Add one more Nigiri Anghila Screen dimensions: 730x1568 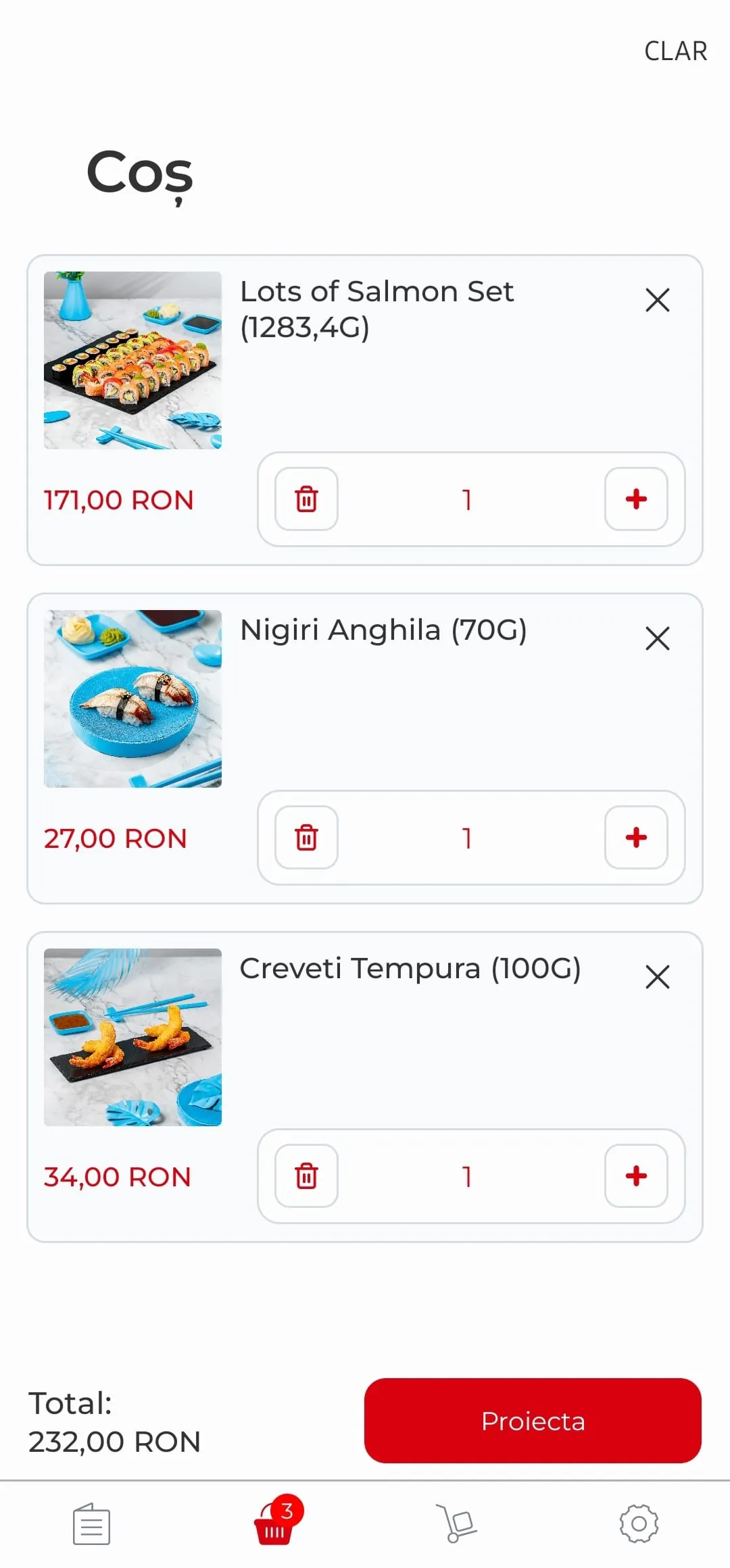pyautogui.click(x=636, y=838)
